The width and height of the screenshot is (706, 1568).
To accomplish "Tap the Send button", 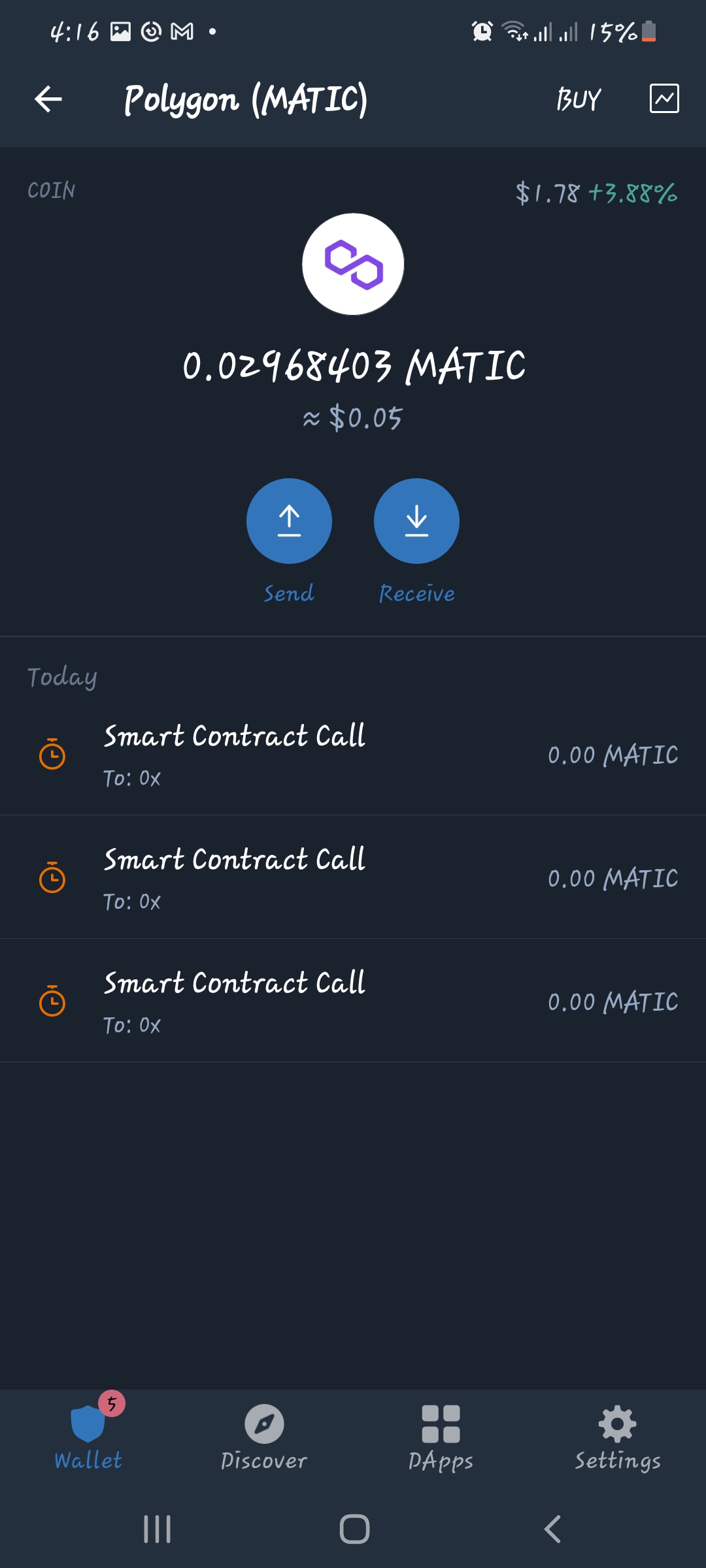I will point(289,521).
